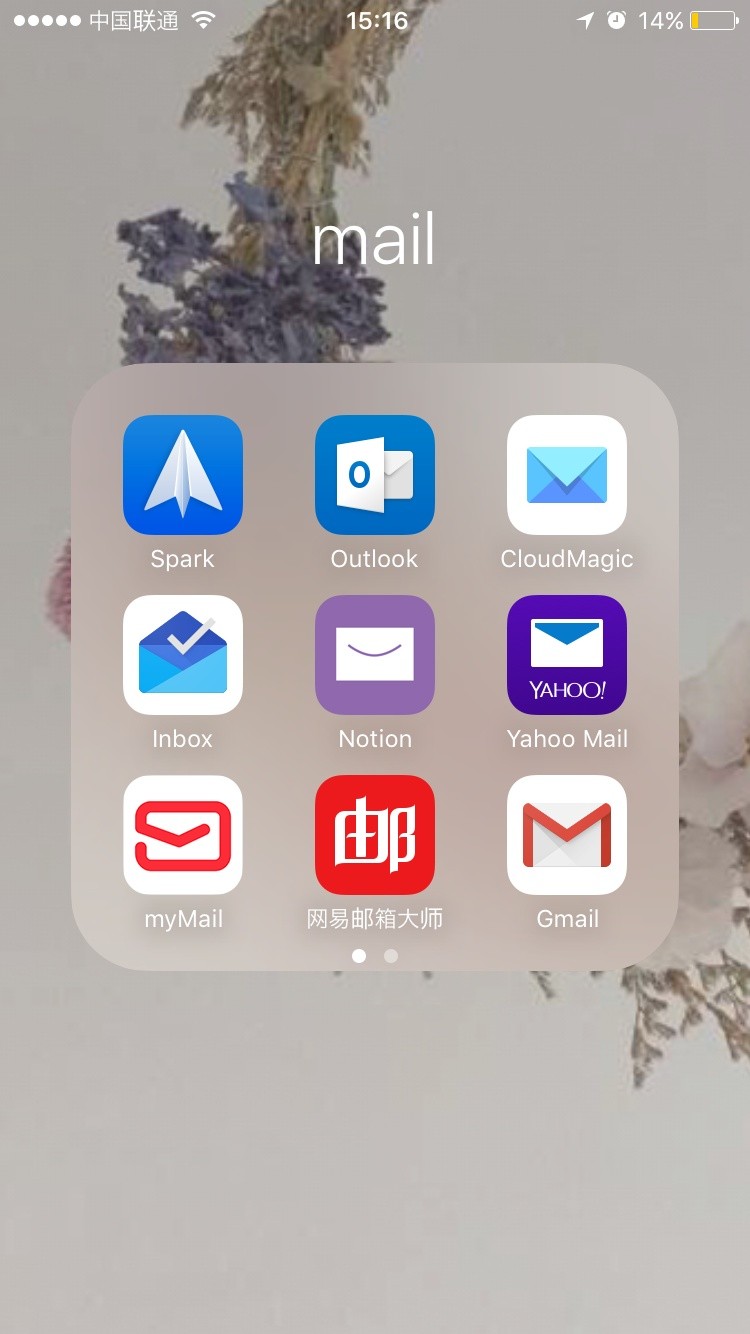750x1334 pixels.
Task: Open the myMail app
Action: pos(183,835)
